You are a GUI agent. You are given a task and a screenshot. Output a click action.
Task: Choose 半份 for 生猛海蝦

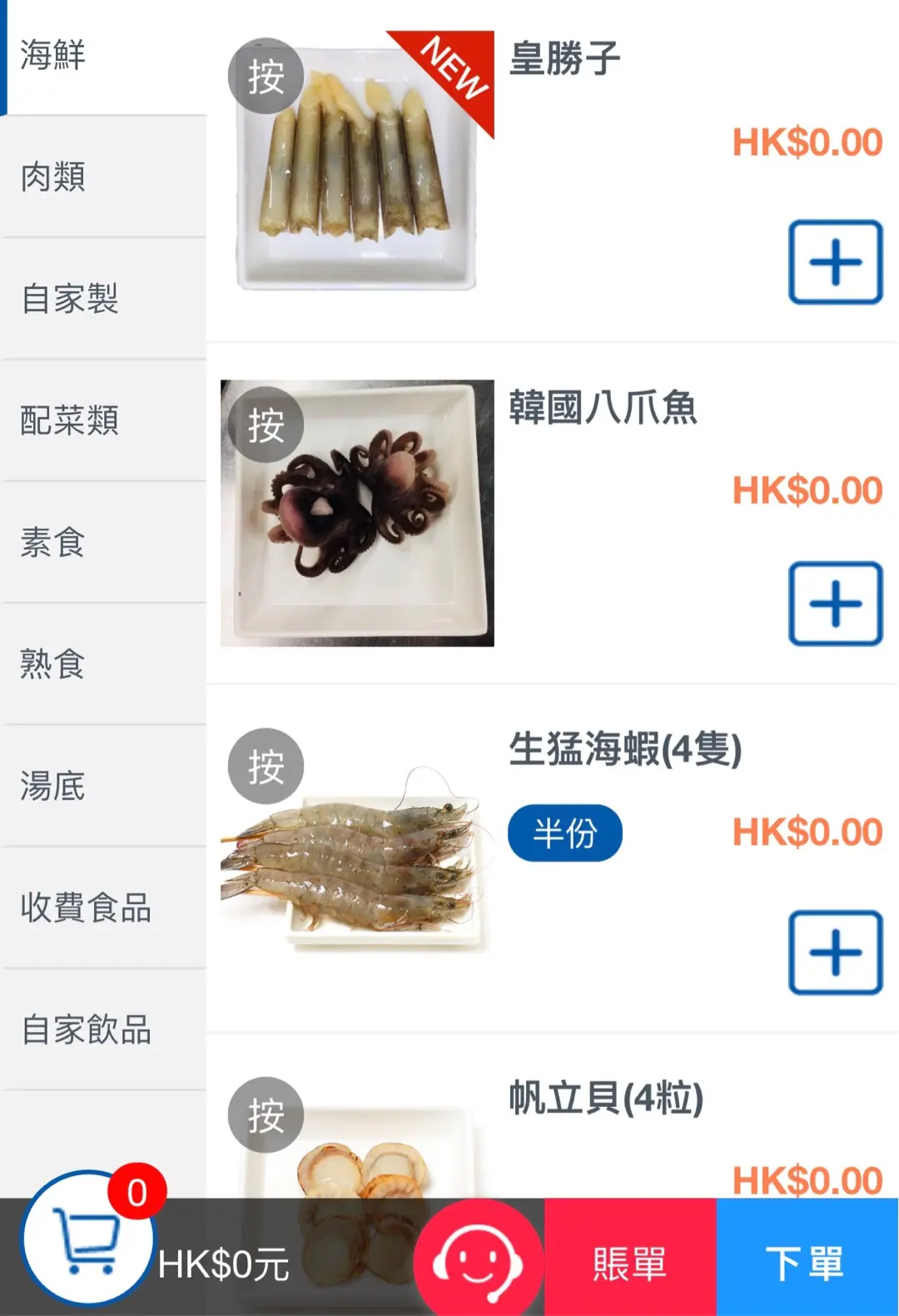[x=565, y=833]
